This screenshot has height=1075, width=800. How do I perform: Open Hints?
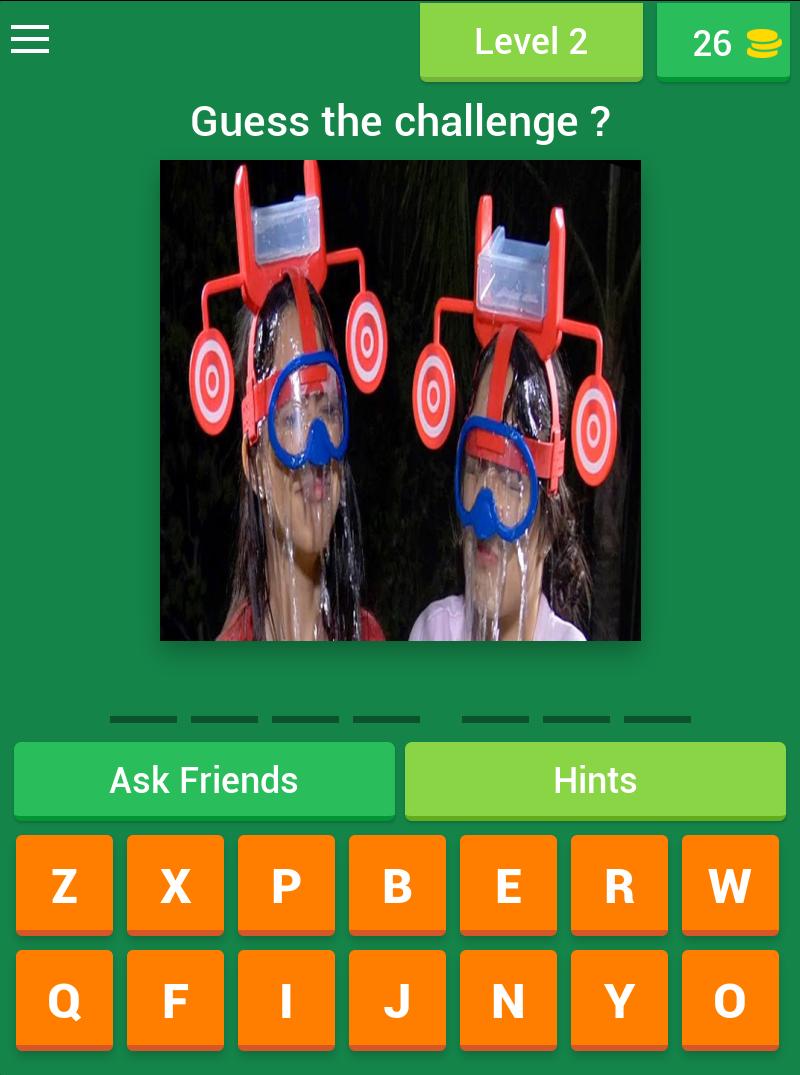(595, 780)
